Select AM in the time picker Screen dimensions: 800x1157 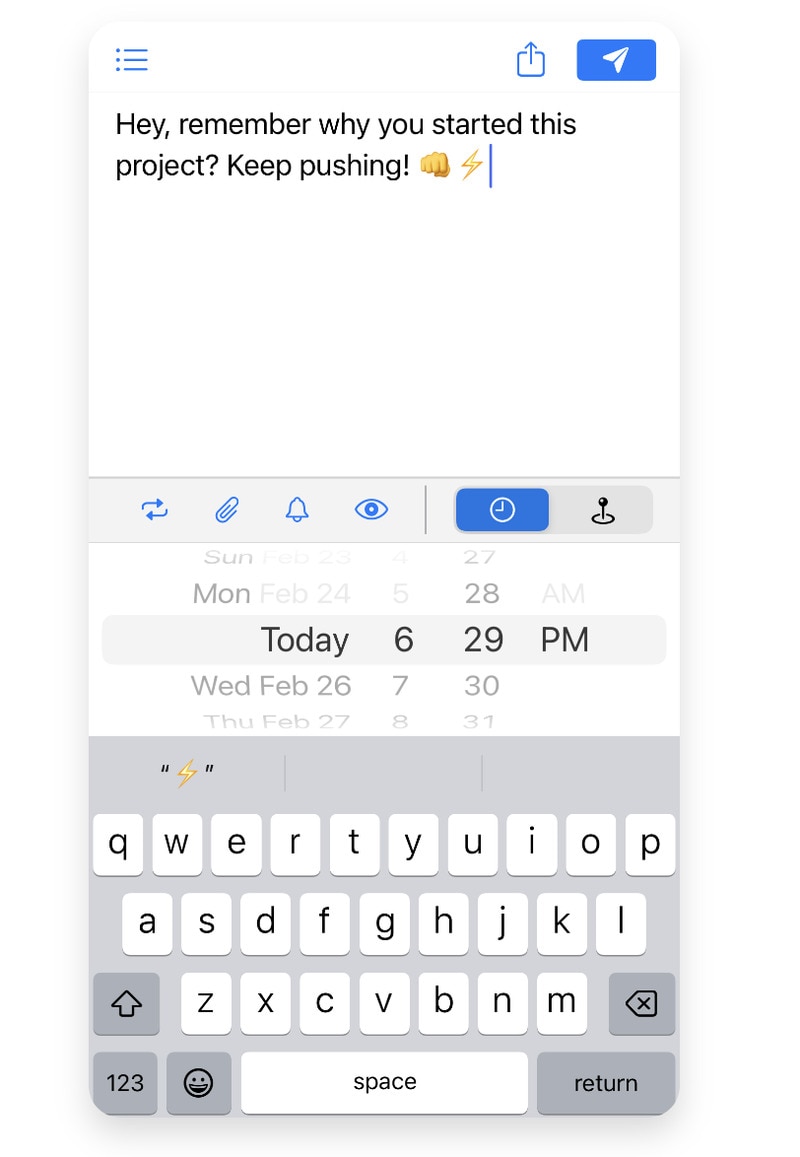[563, 594]
